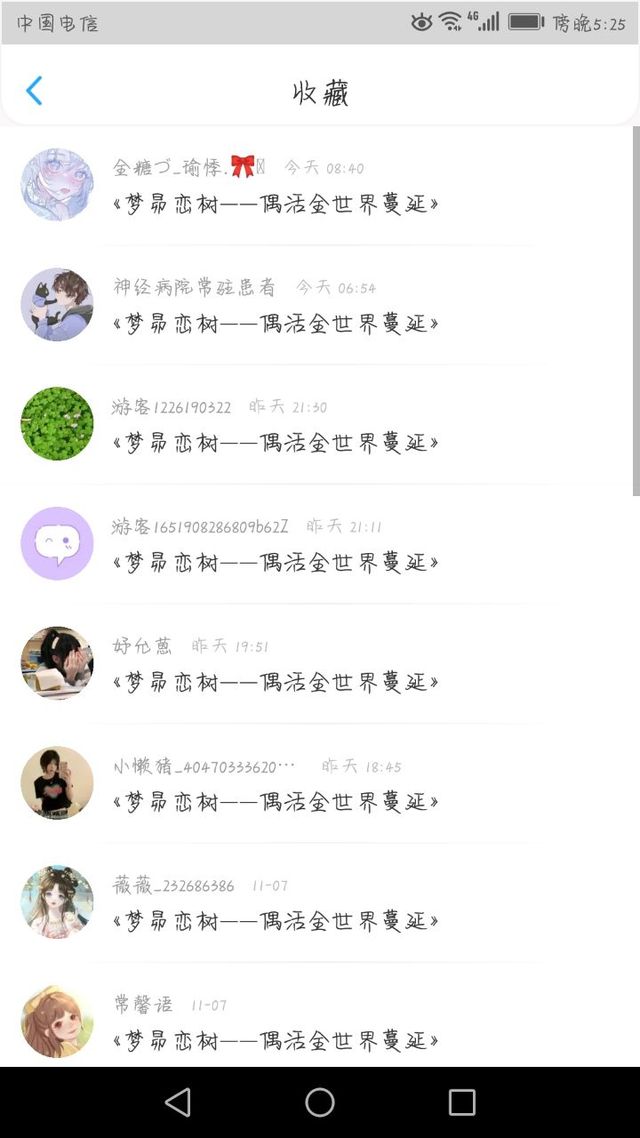Tap the system home button
The image size is (640, 1138).
320,1102
